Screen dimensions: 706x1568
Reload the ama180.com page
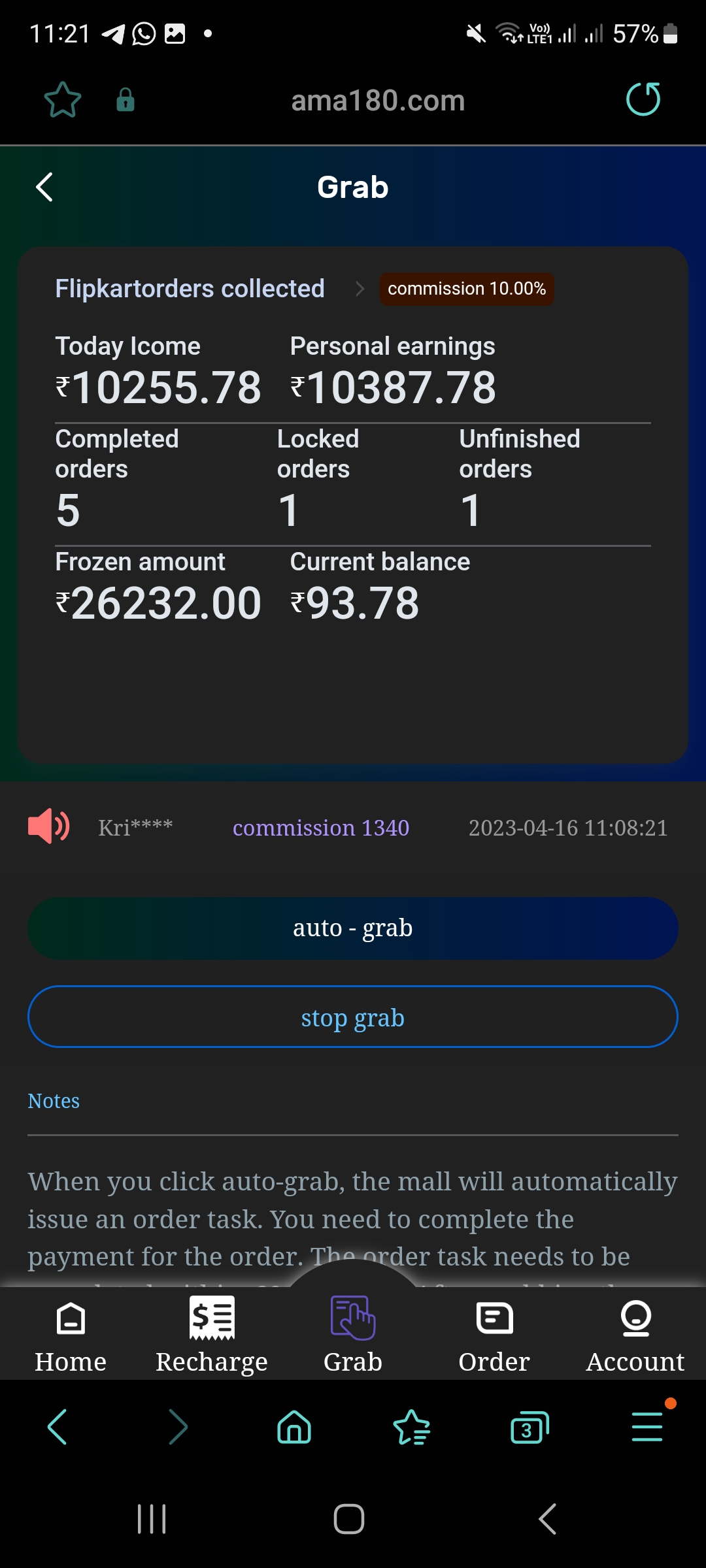pos(643,100)
